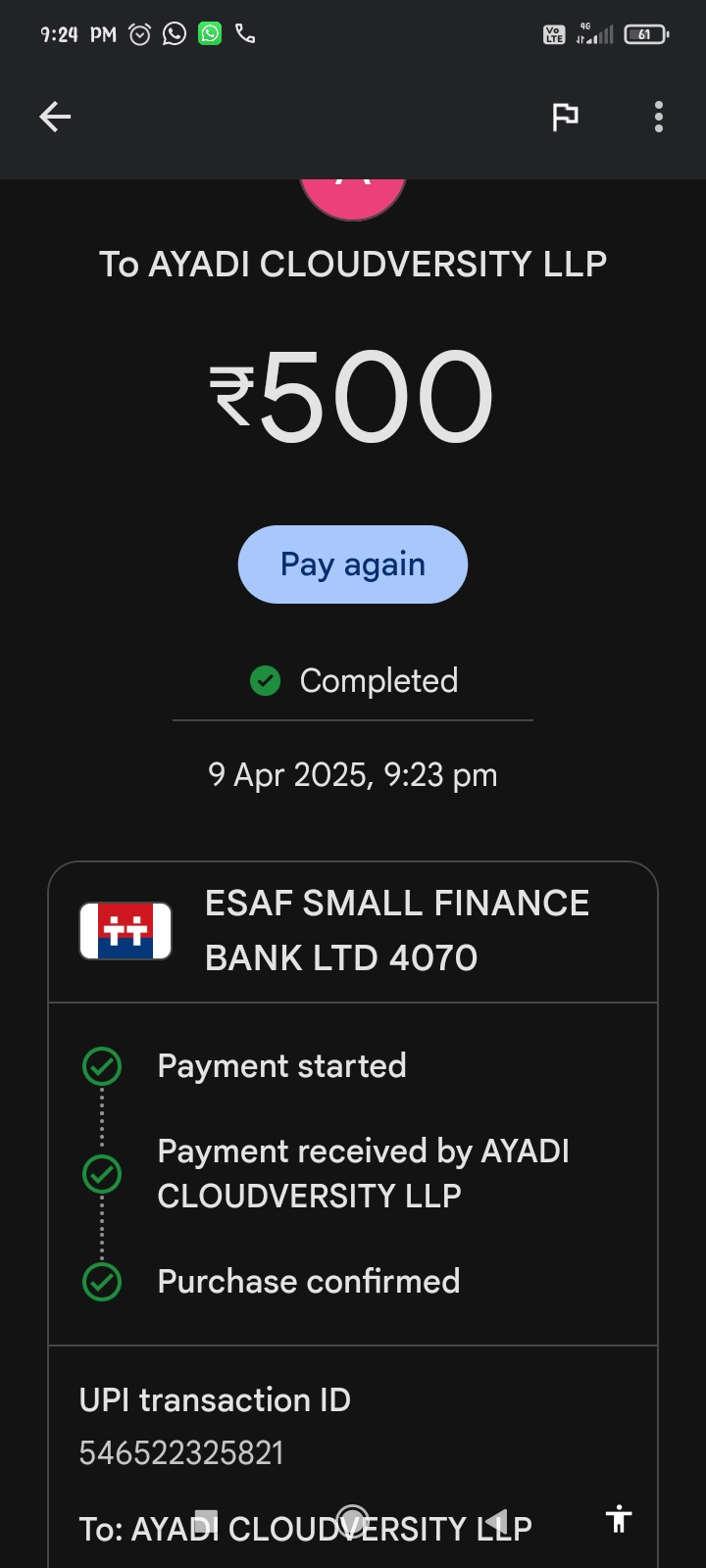Open the three-dot overflow menu
The image size is (706, 1568).
pos(659,118)
